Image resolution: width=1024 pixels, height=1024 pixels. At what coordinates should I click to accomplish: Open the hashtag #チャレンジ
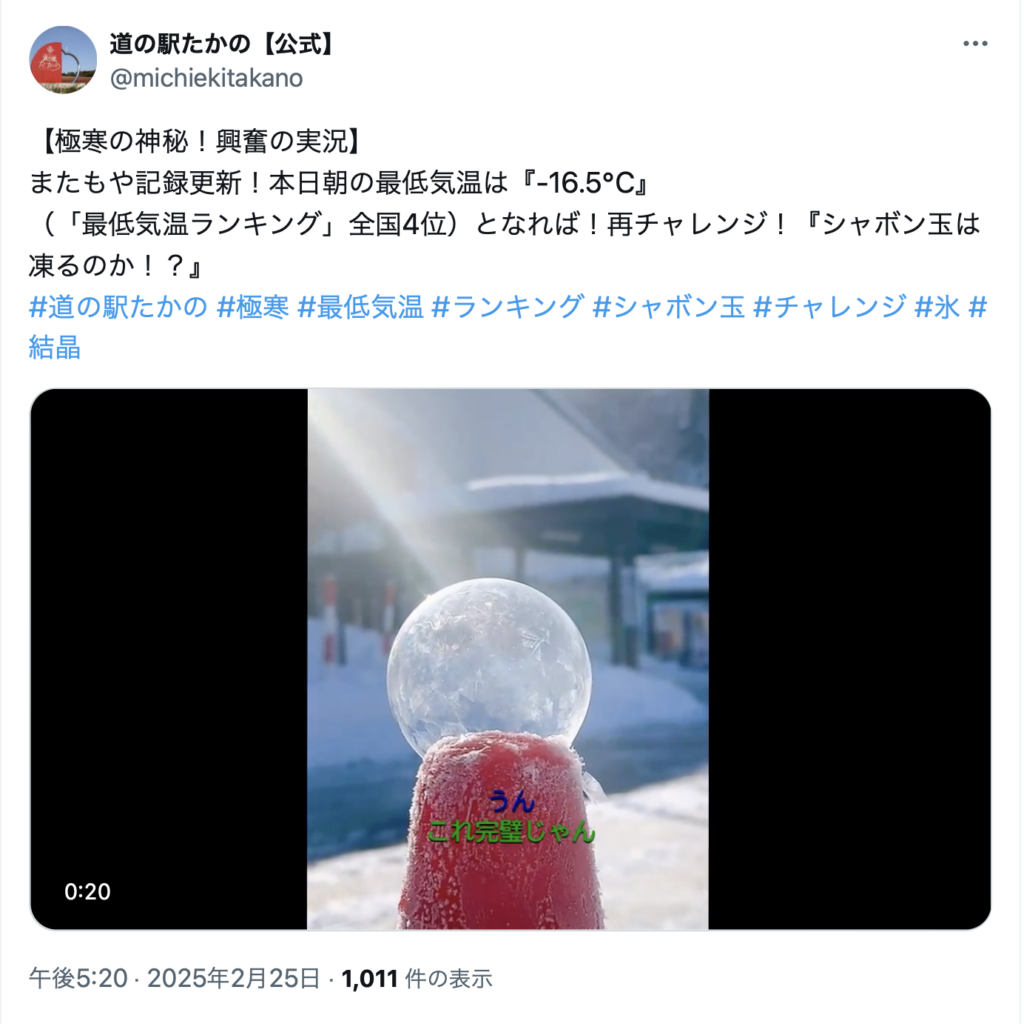(829, 307)
